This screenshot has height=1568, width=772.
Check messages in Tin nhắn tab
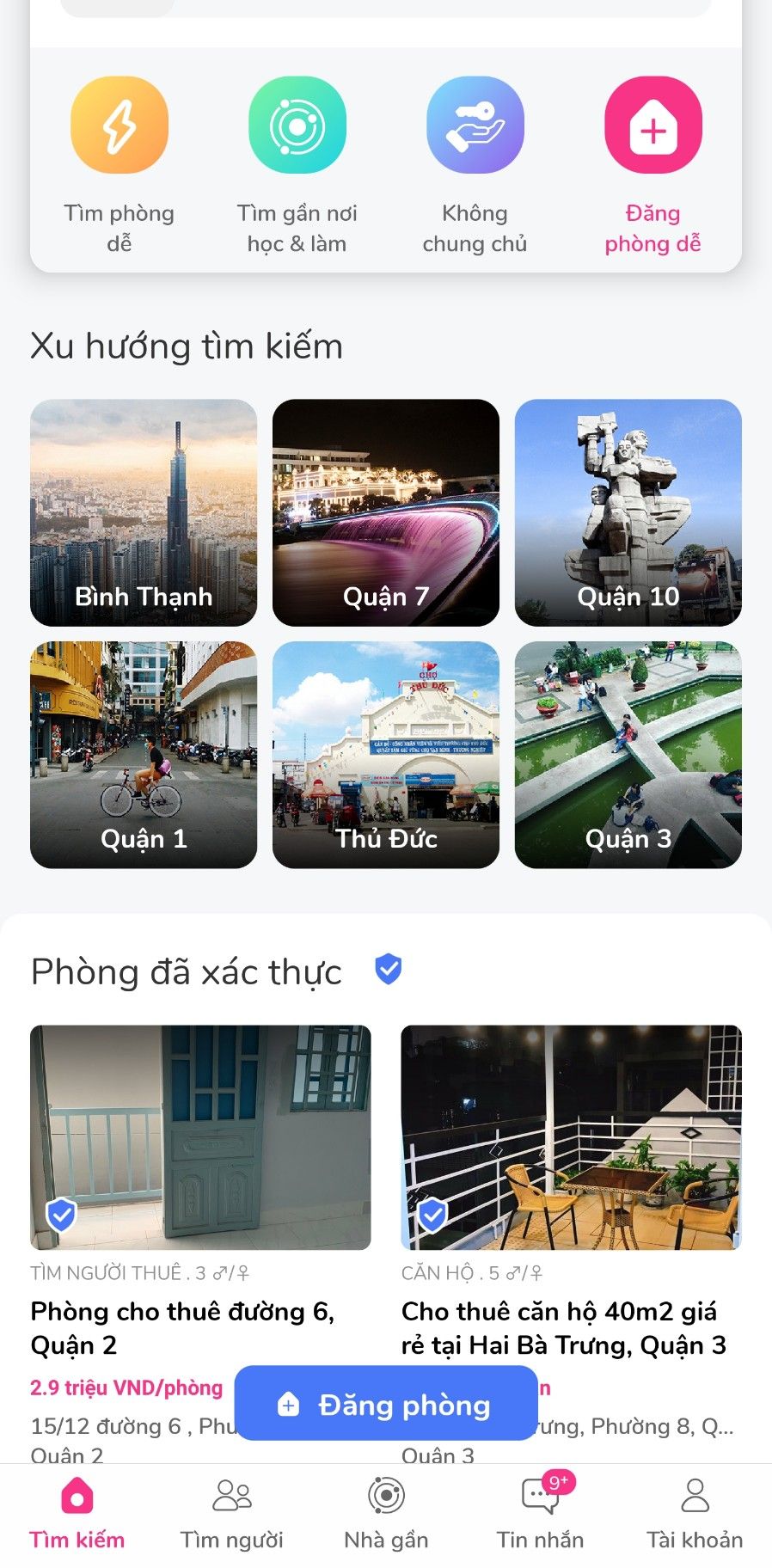click(540, 1515)
